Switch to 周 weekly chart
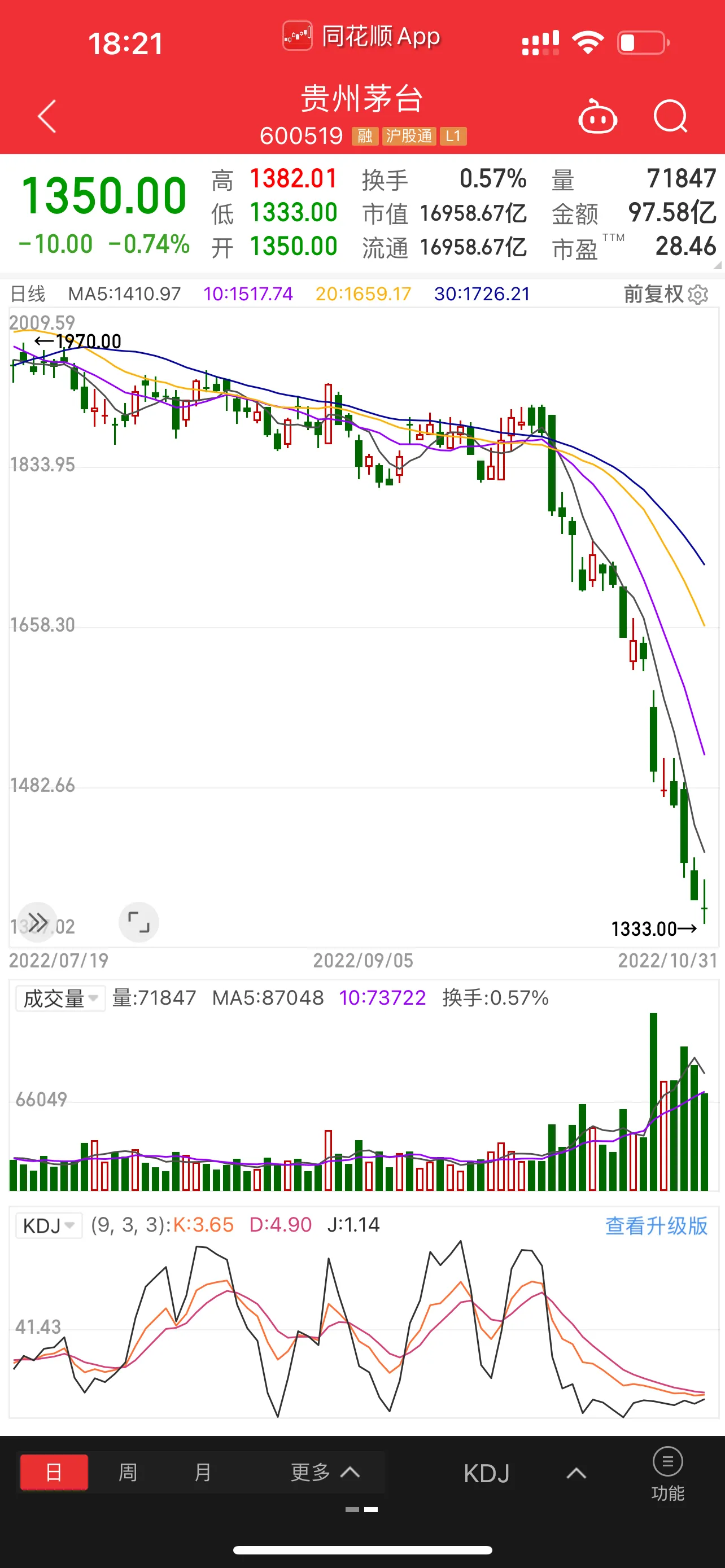 click(128, 1473)
